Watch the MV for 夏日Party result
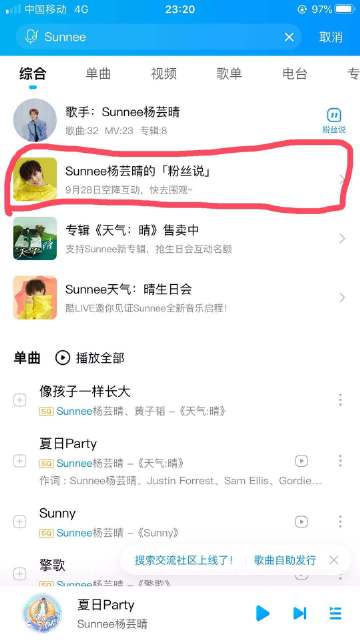360x640 pixels. click(x=301, y=461)
